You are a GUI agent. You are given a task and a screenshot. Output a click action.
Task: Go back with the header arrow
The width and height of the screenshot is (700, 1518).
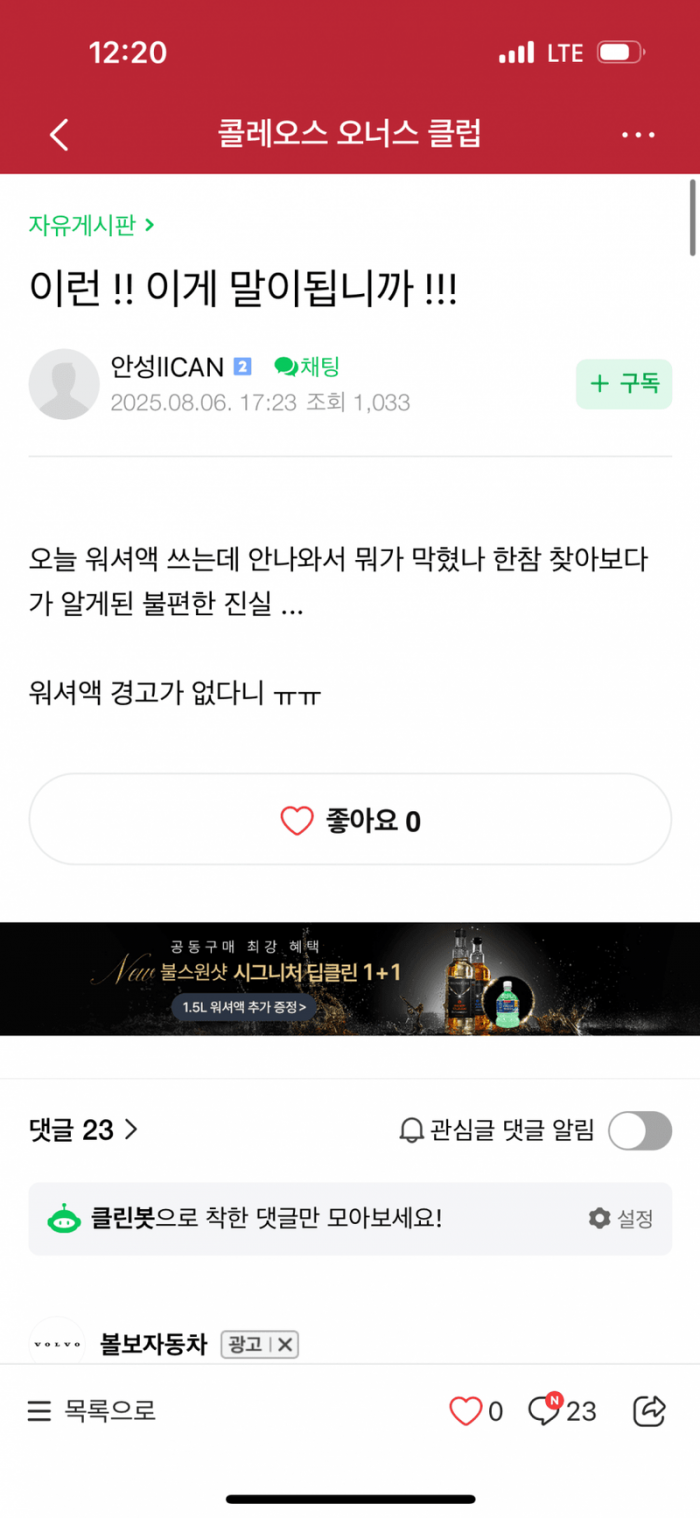pos(60,134)
